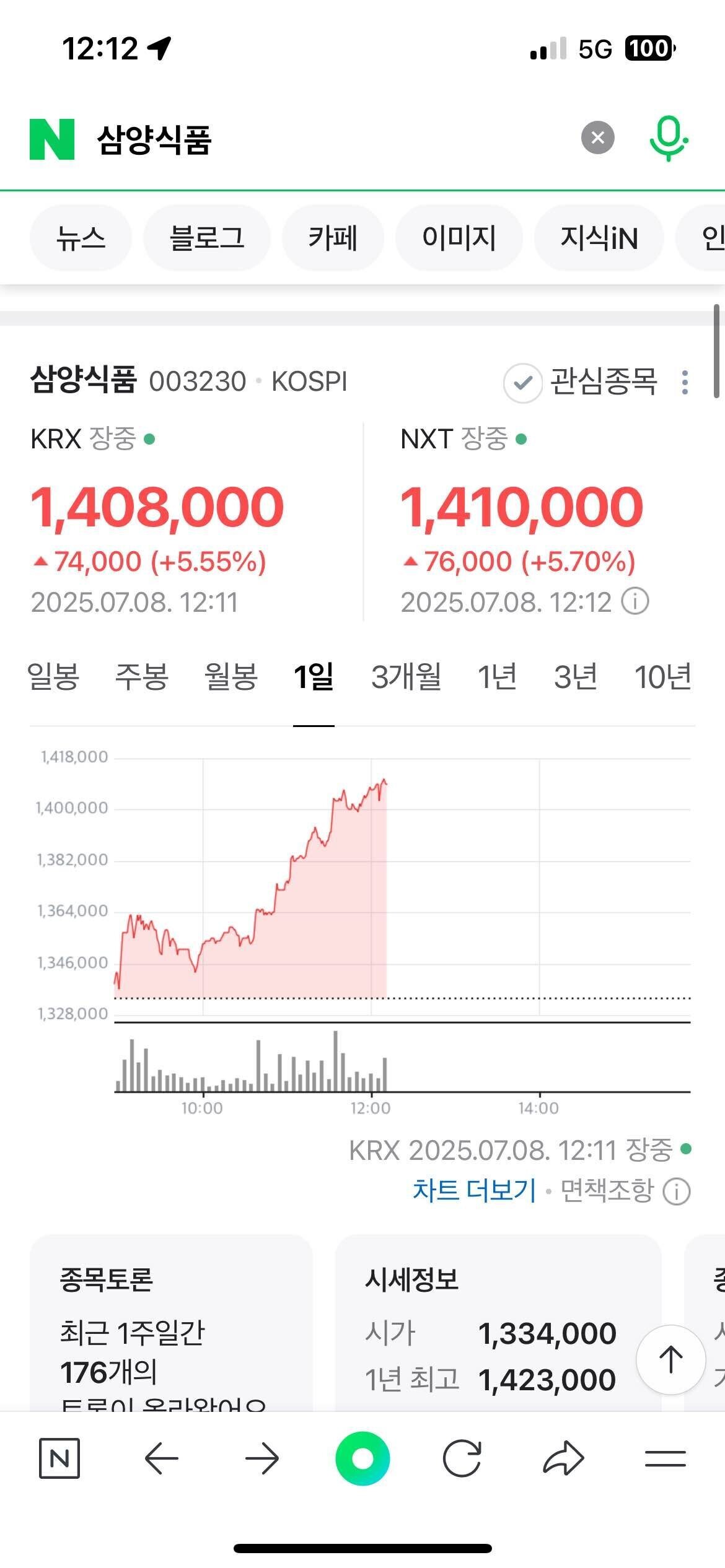725x1568 pixels.
Task: Switch chart period to 3개월
Action: point(406,677)
